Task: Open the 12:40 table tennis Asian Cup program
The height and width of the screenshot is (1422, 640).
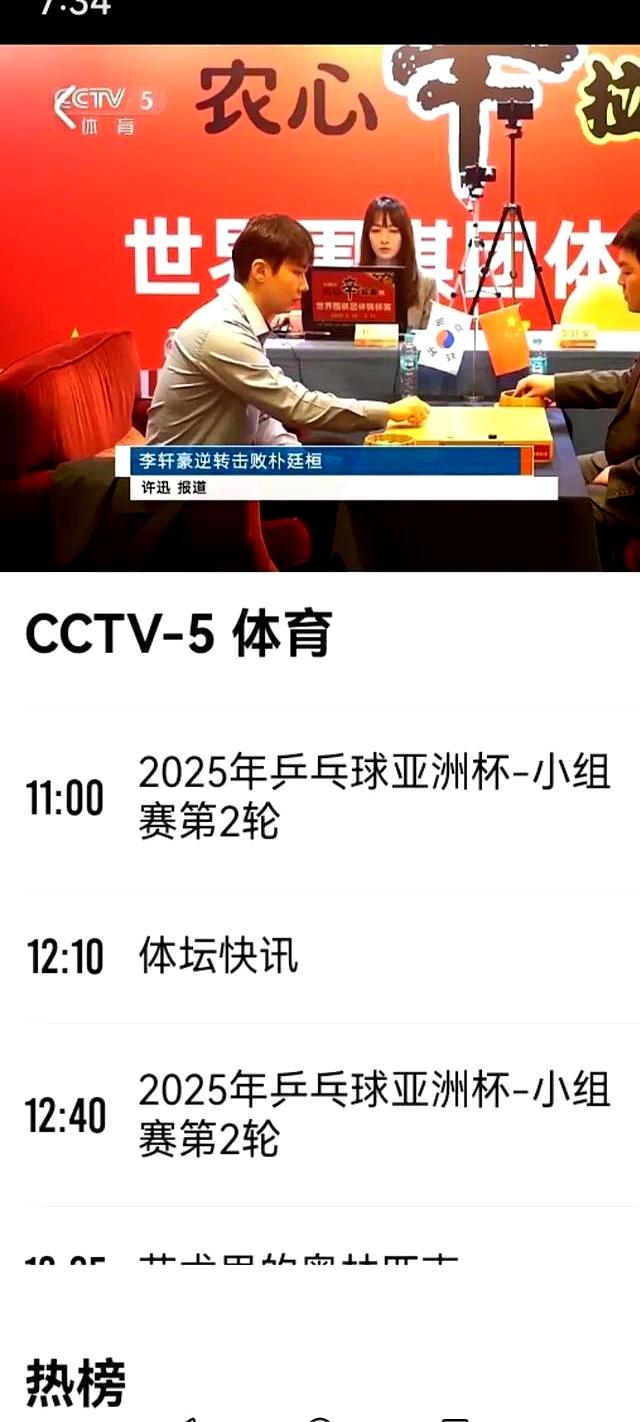Action: pos(320,1114)
